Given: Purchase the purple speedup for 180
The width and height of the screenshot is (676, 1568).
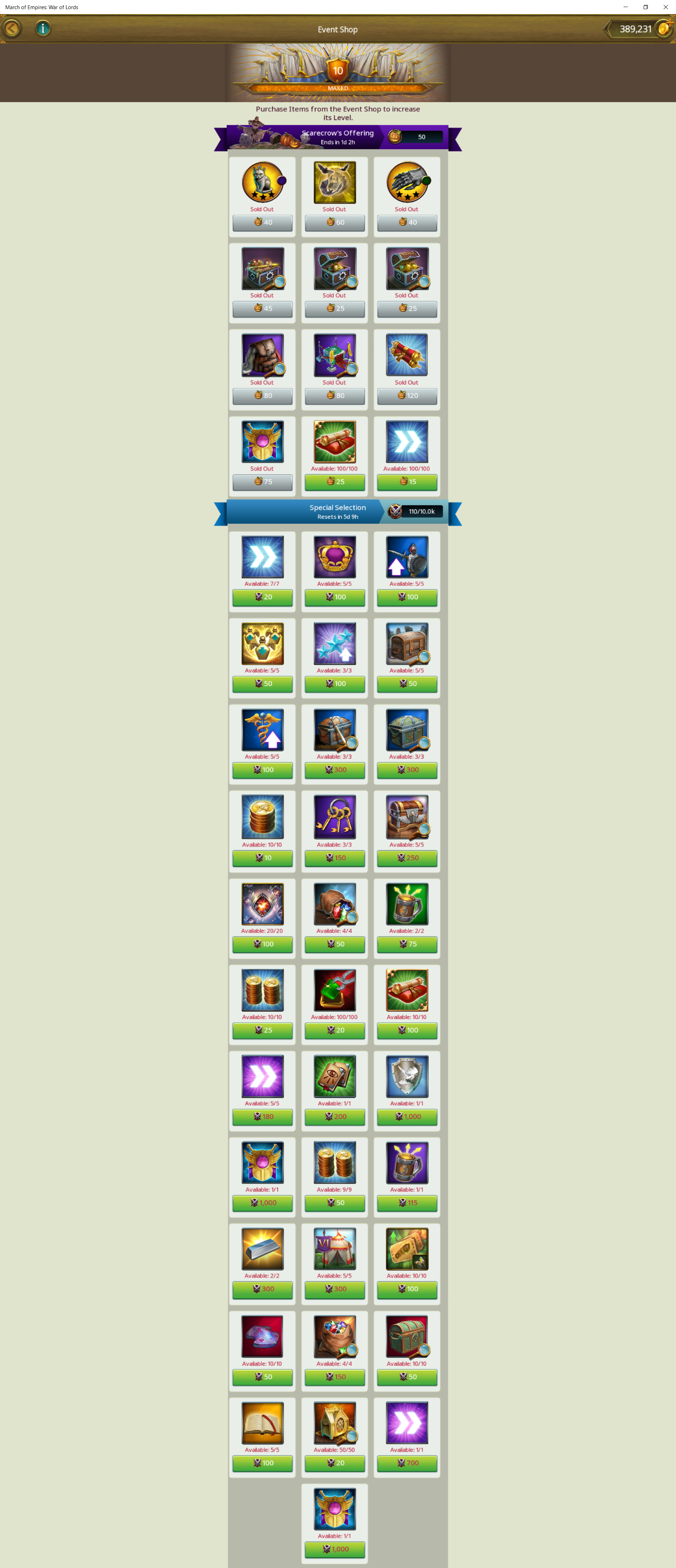Looking at the screenshot, I should point(263,1116).
